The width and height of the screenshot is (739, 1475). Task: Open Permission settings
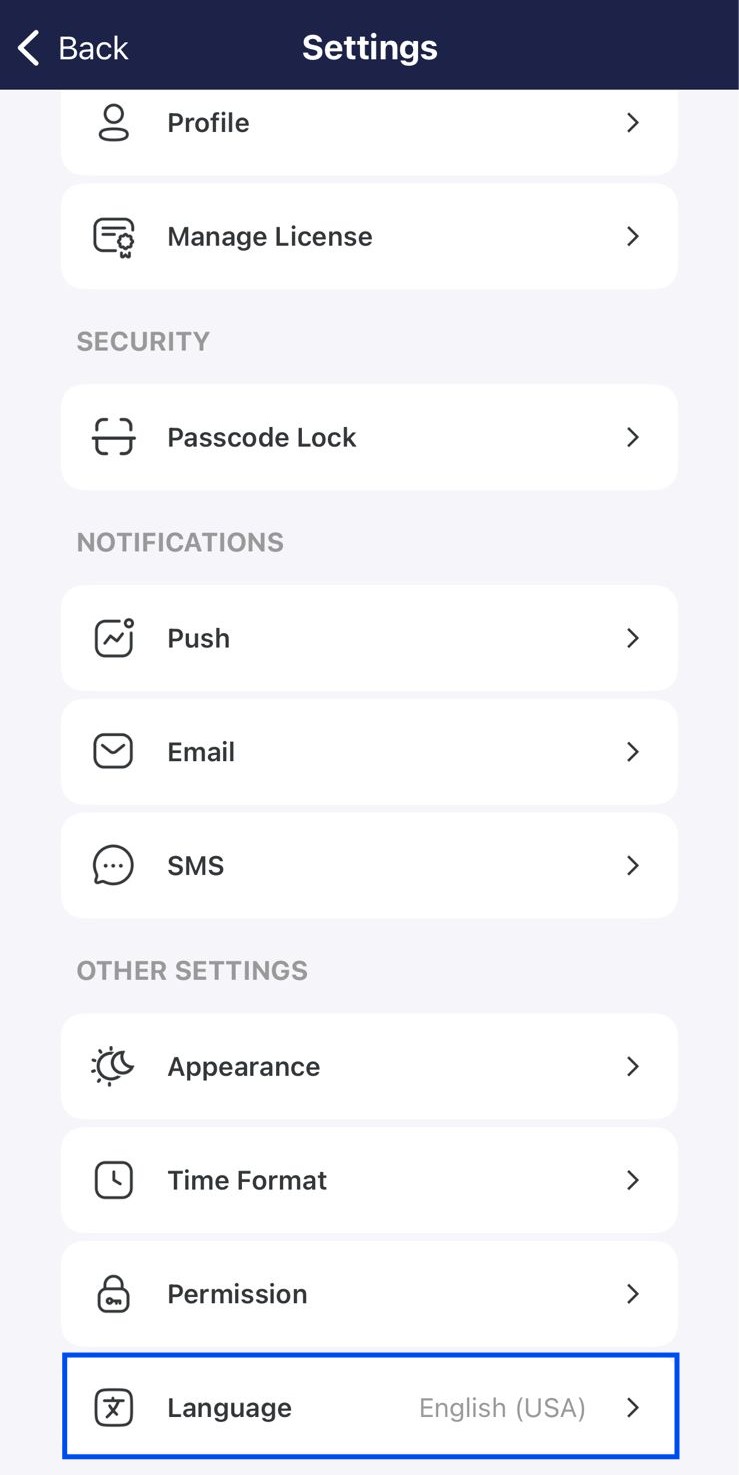click(369, 1294)
